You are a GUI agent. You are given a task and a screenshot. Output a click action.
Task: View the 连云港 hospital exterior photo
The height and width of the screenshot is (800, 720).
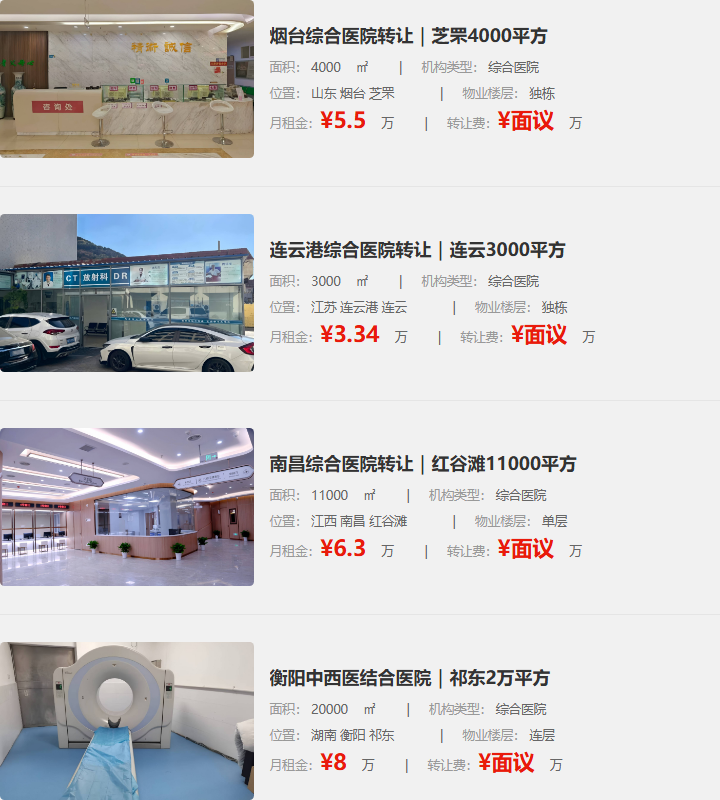click(x=127, y=293)
